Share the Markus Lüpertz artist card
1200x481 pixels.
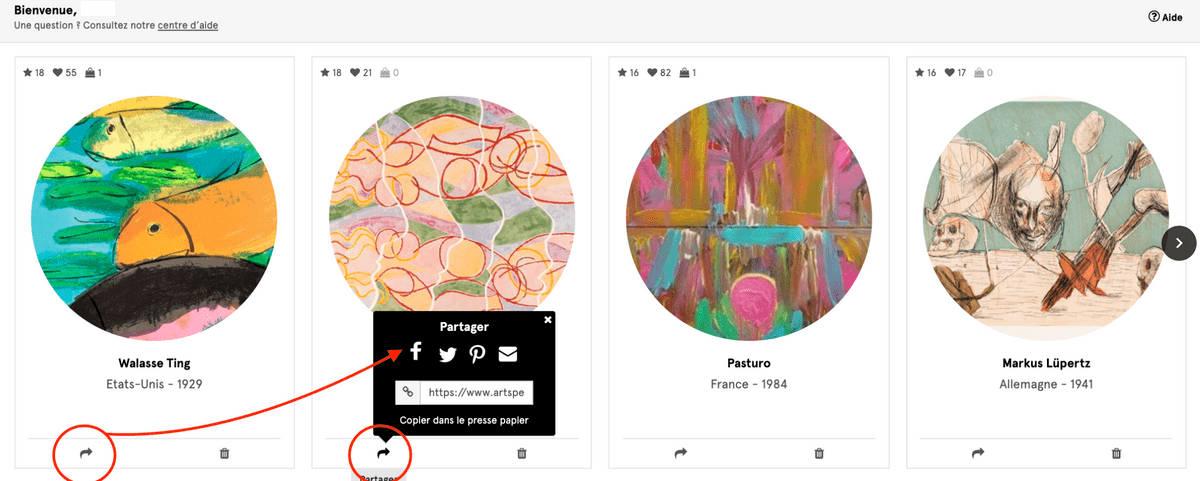point(978,453)
